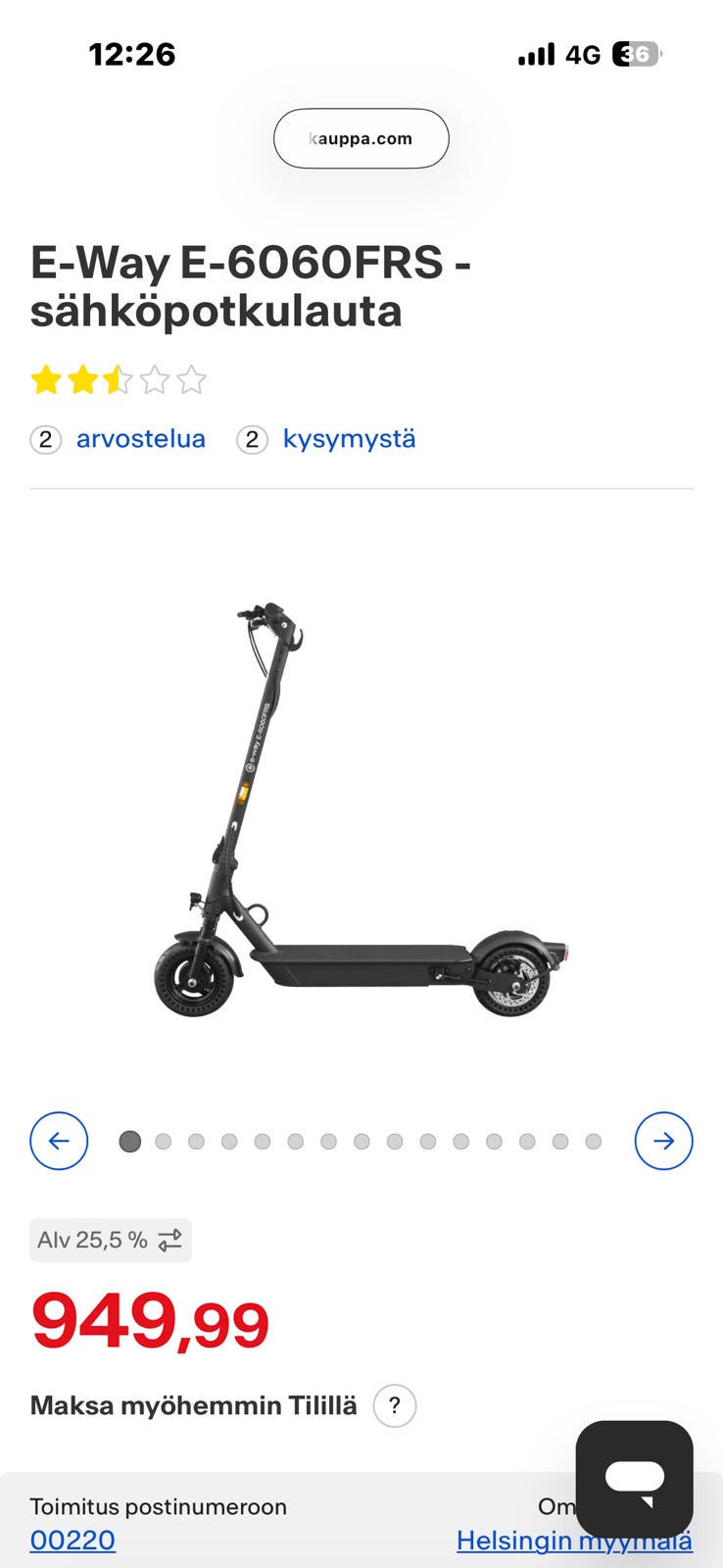Screen dimensions: 723x1568
Task: View the star rating reviews
Action: point(119,379)
